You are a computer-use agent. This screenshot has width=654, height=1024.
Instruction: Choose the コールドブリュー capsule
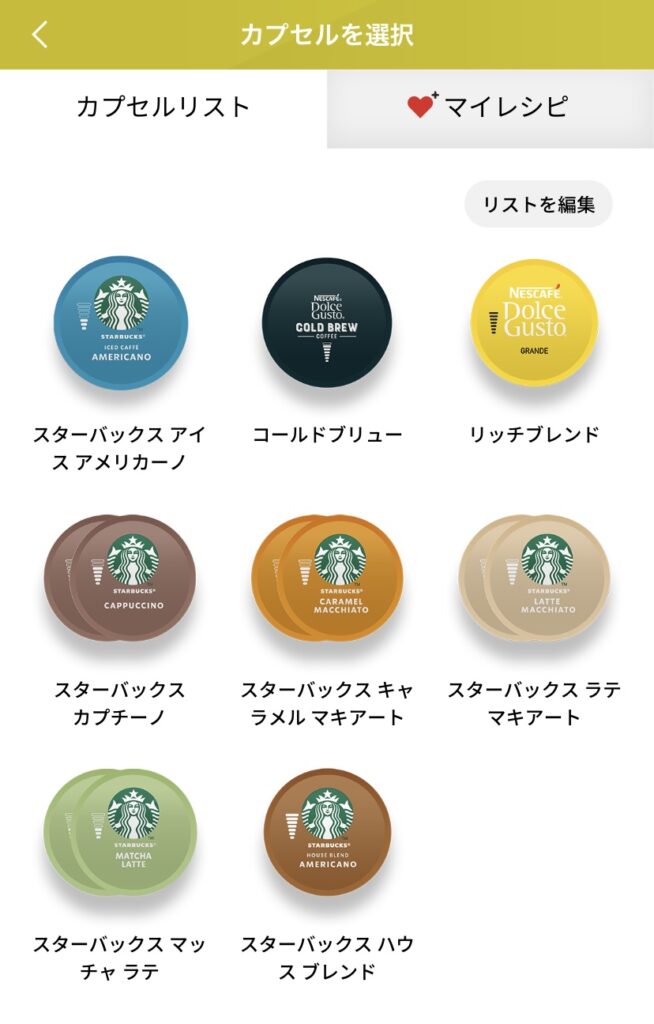click(327, 322)
